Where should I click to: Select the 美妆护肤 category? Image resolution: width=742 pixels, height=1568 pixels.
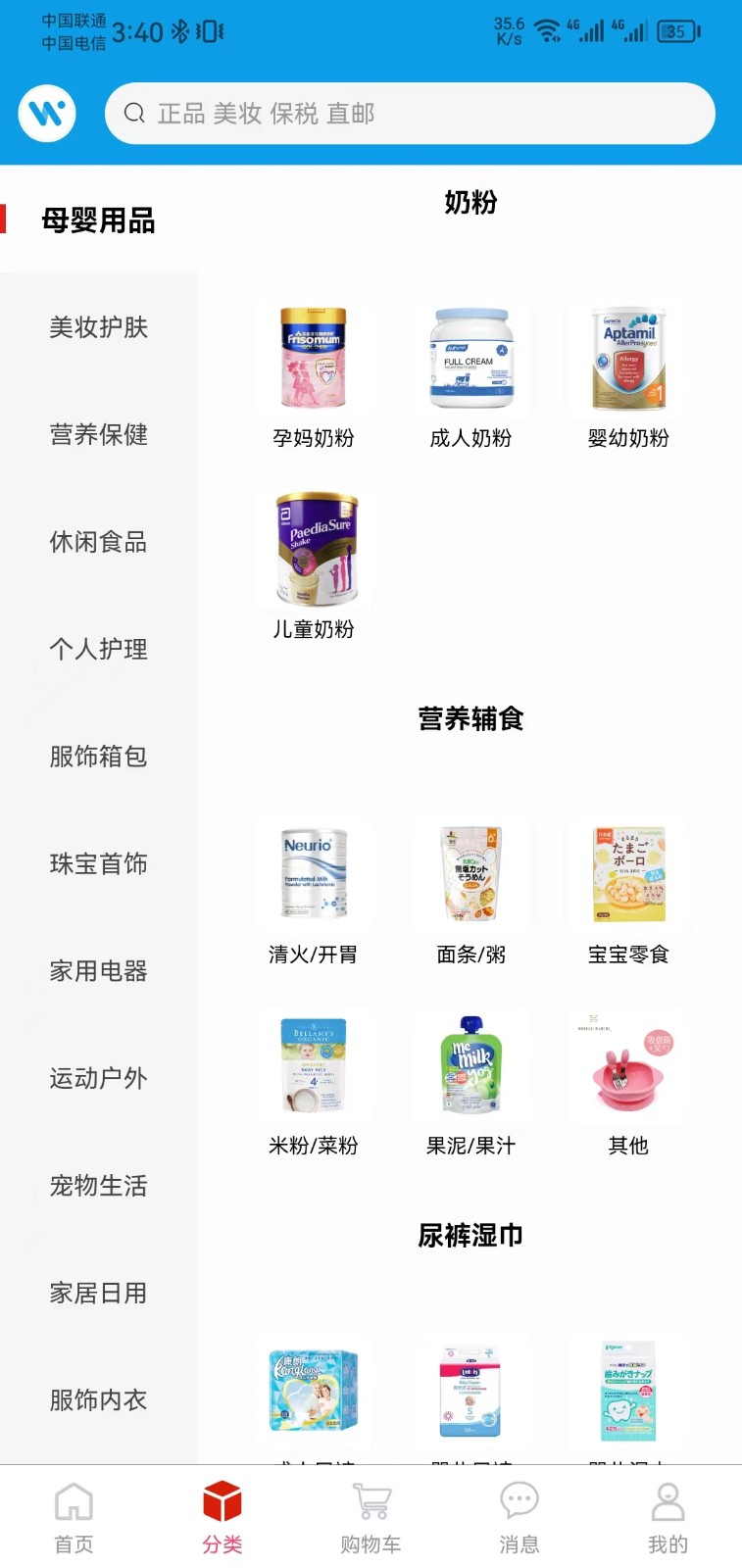tap(98, 327)
